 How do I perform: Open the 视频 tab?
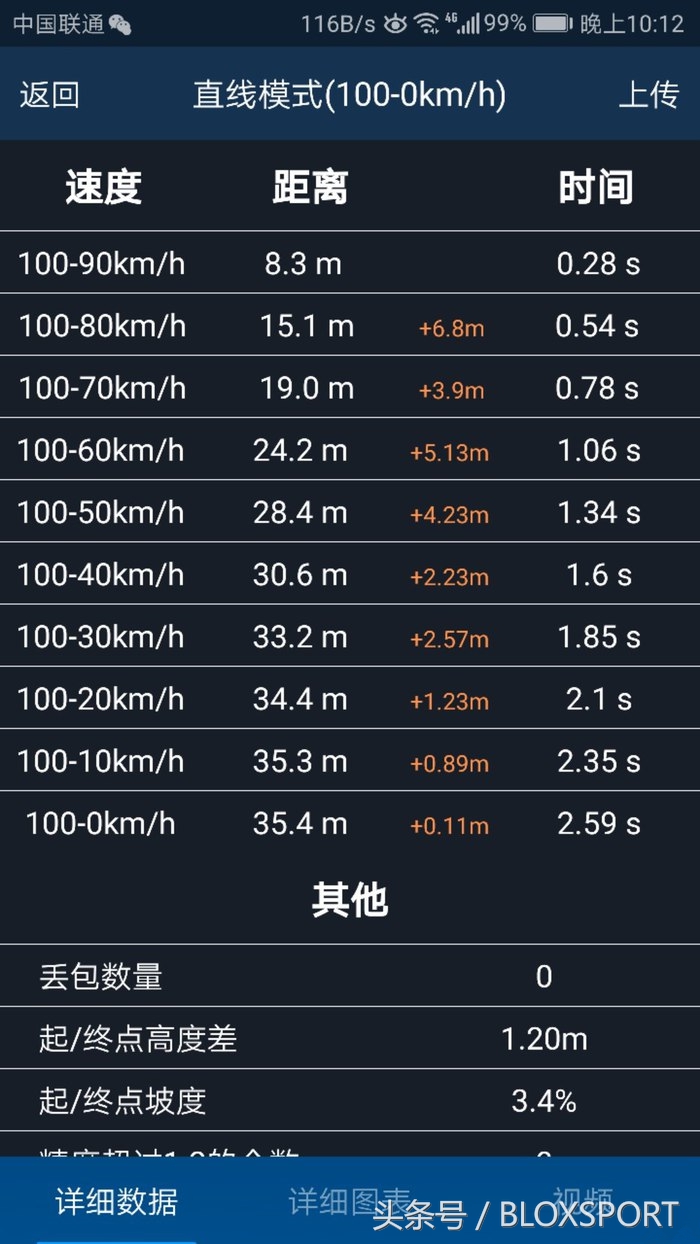pos(583,1201)
